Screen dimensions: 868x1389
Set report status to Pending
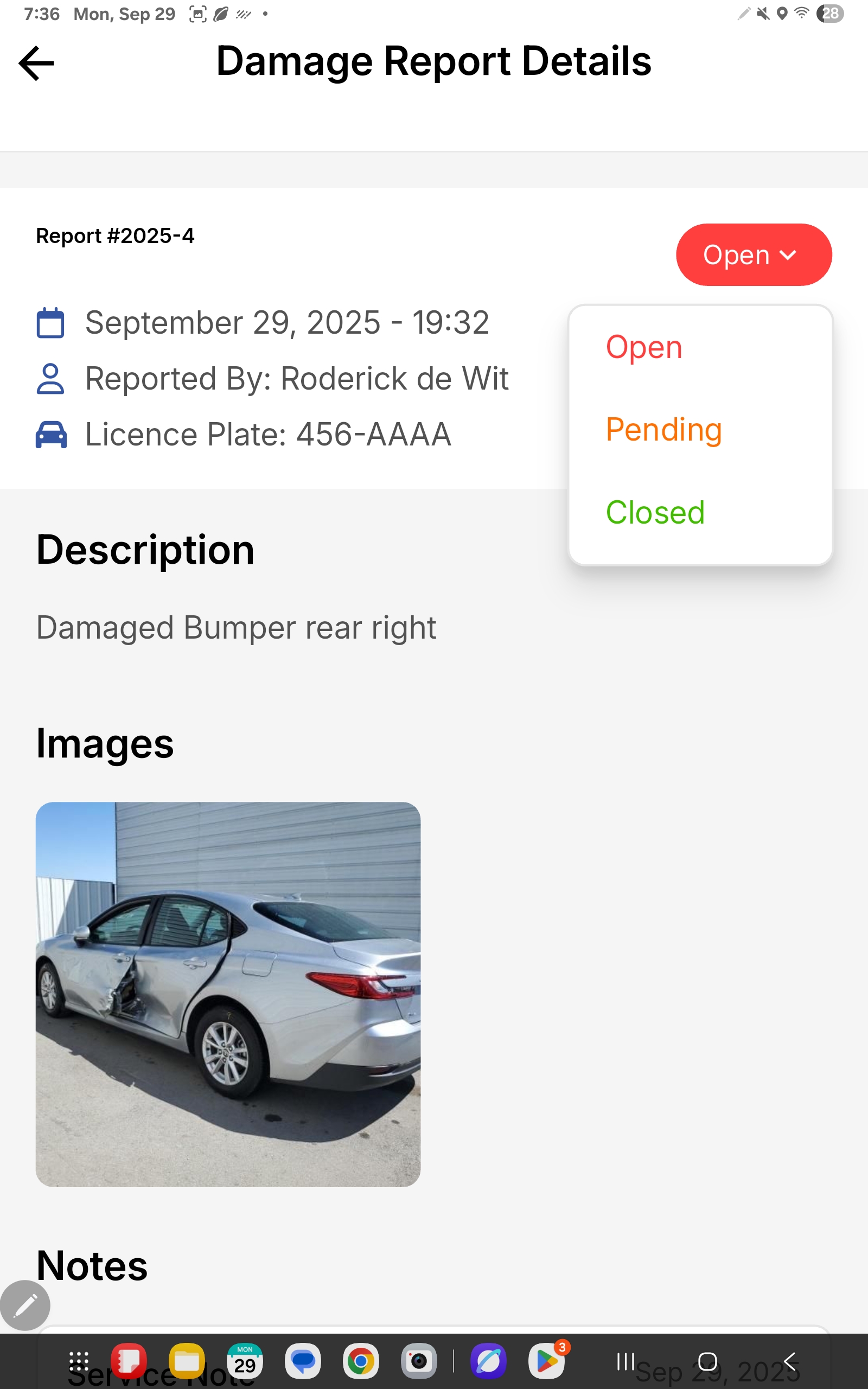click(663, 430)
